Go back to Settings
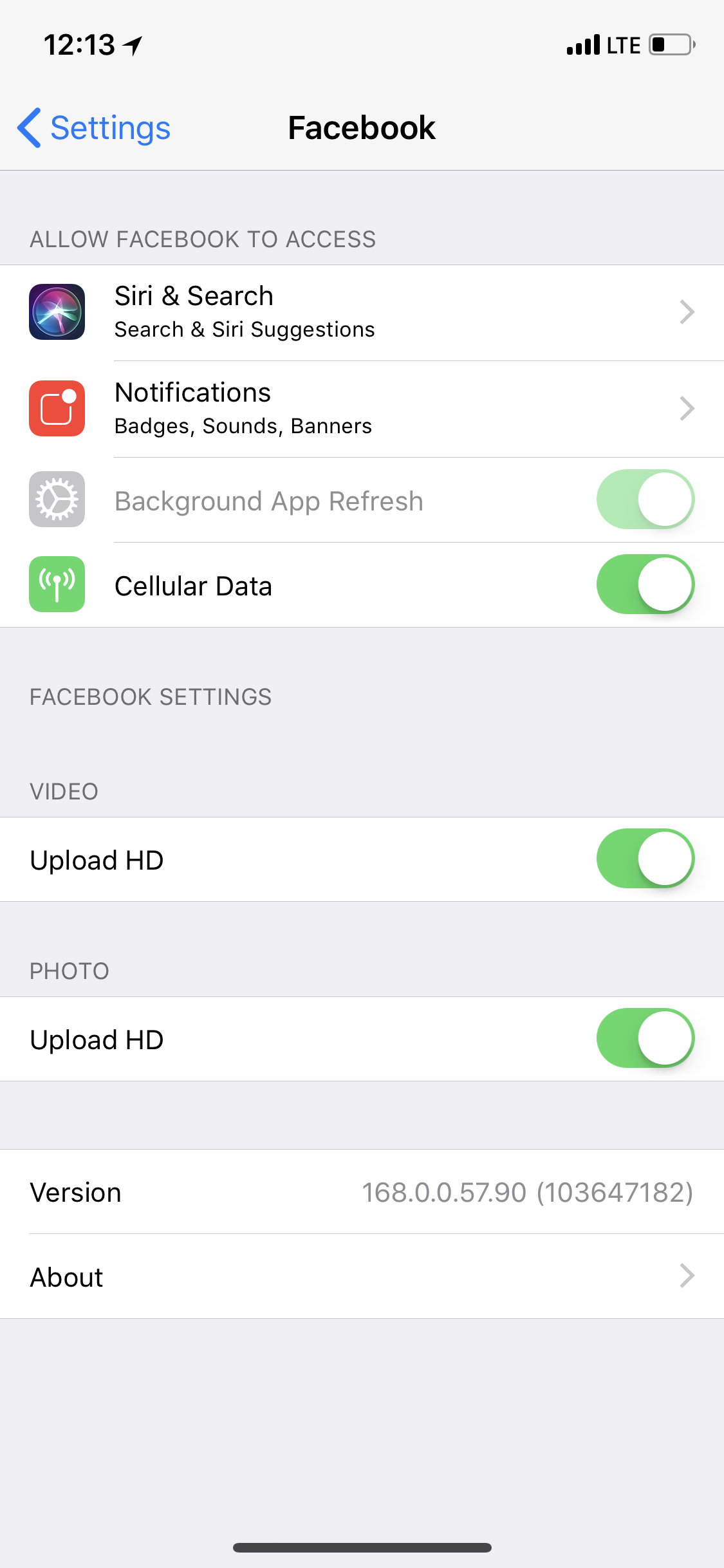Image resolution: width=724 pixels, height=1568 pixels. point(94,127)
